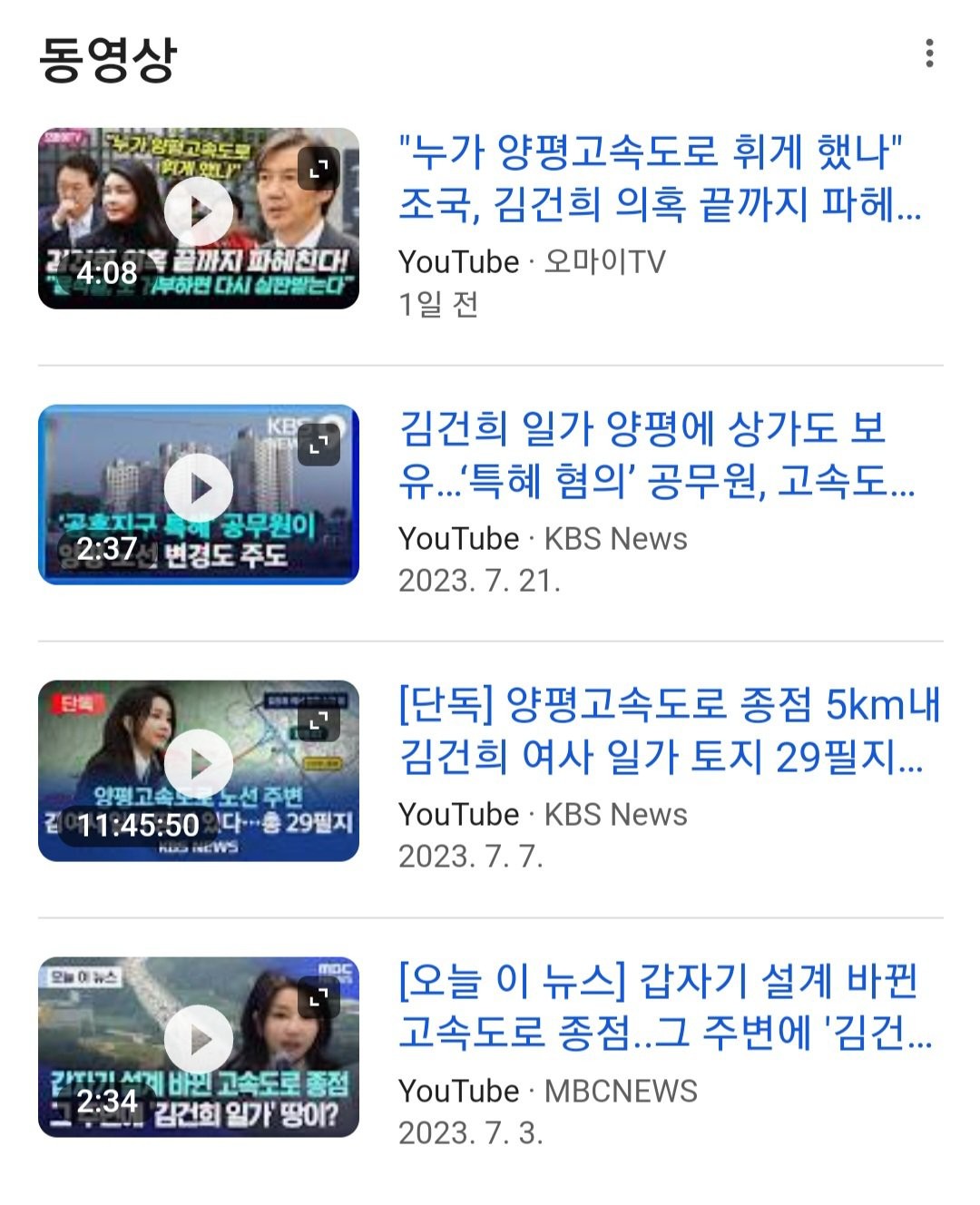Open the "김건희 일가 양평에 상가도 보유" link
980x1205 pixels.
tap(656, 455)
